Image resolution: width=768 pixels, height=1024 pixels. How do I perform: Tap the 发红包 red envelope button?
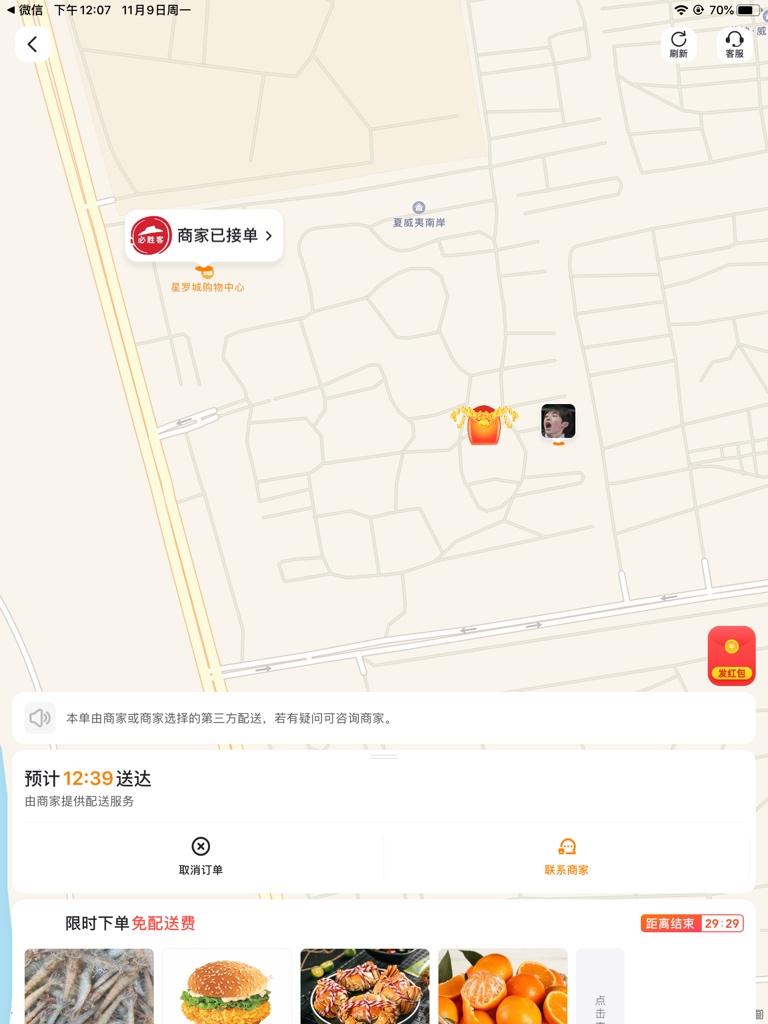pos(731,656)
